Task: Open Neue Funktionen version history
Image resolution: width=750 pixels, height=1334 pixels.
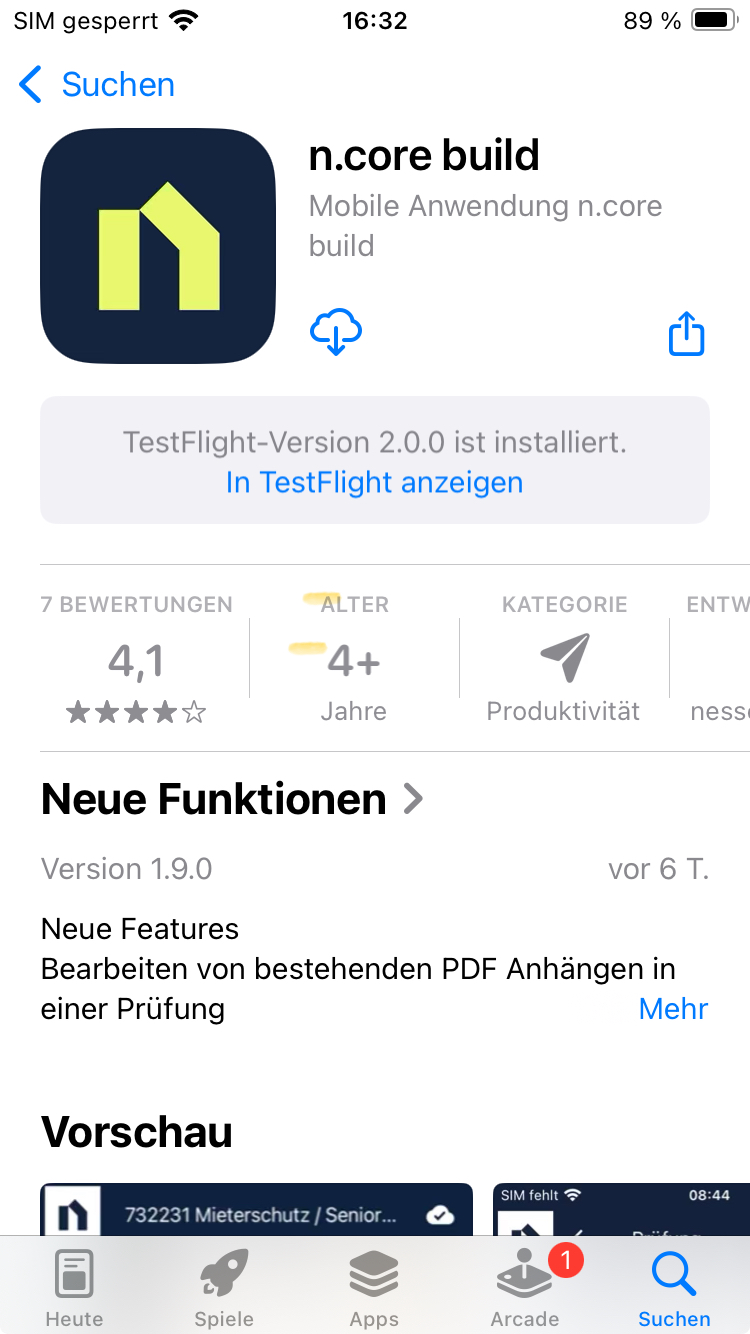Action: point(232,799)
